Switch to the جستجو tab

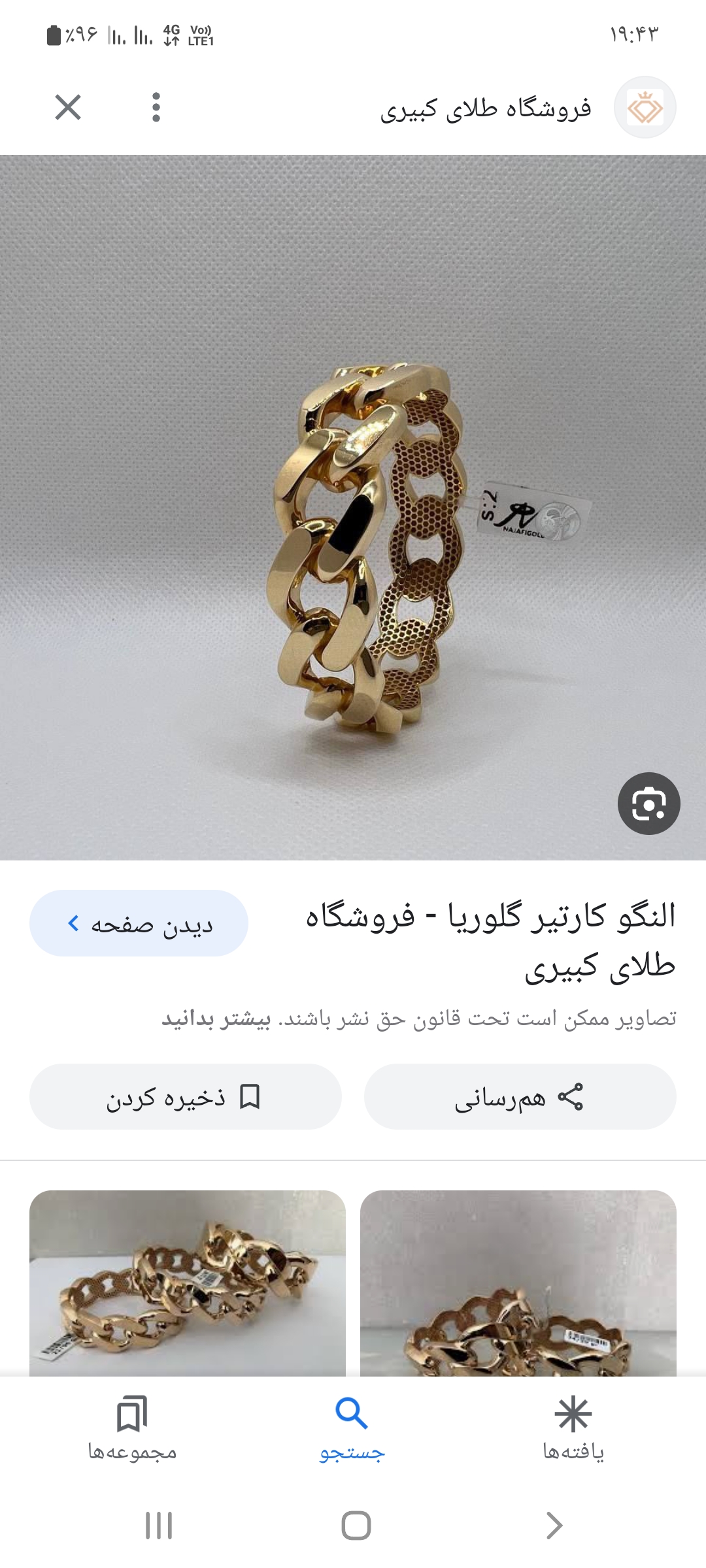coord(352,1429)
